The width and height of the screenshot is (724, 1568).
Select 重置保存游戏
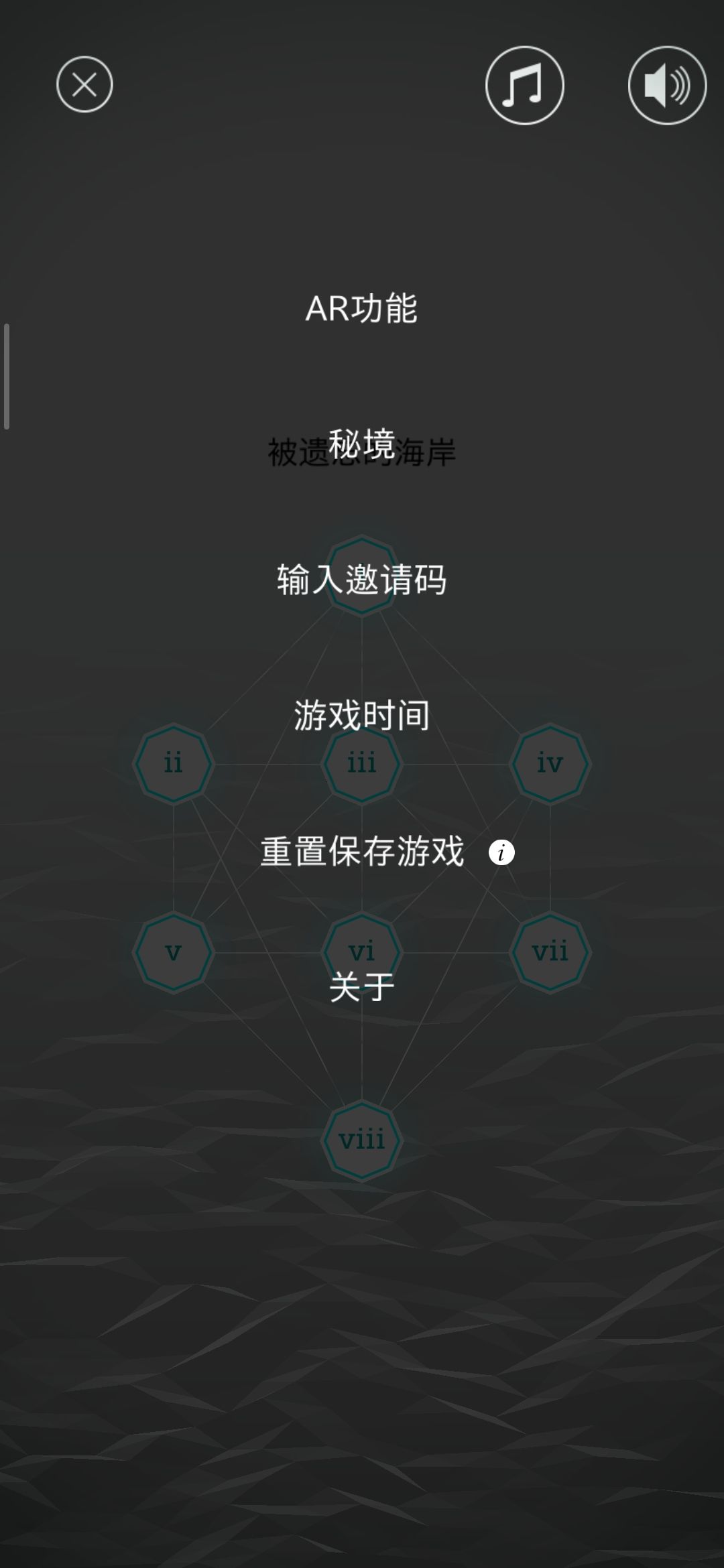(x=361, y=852)
